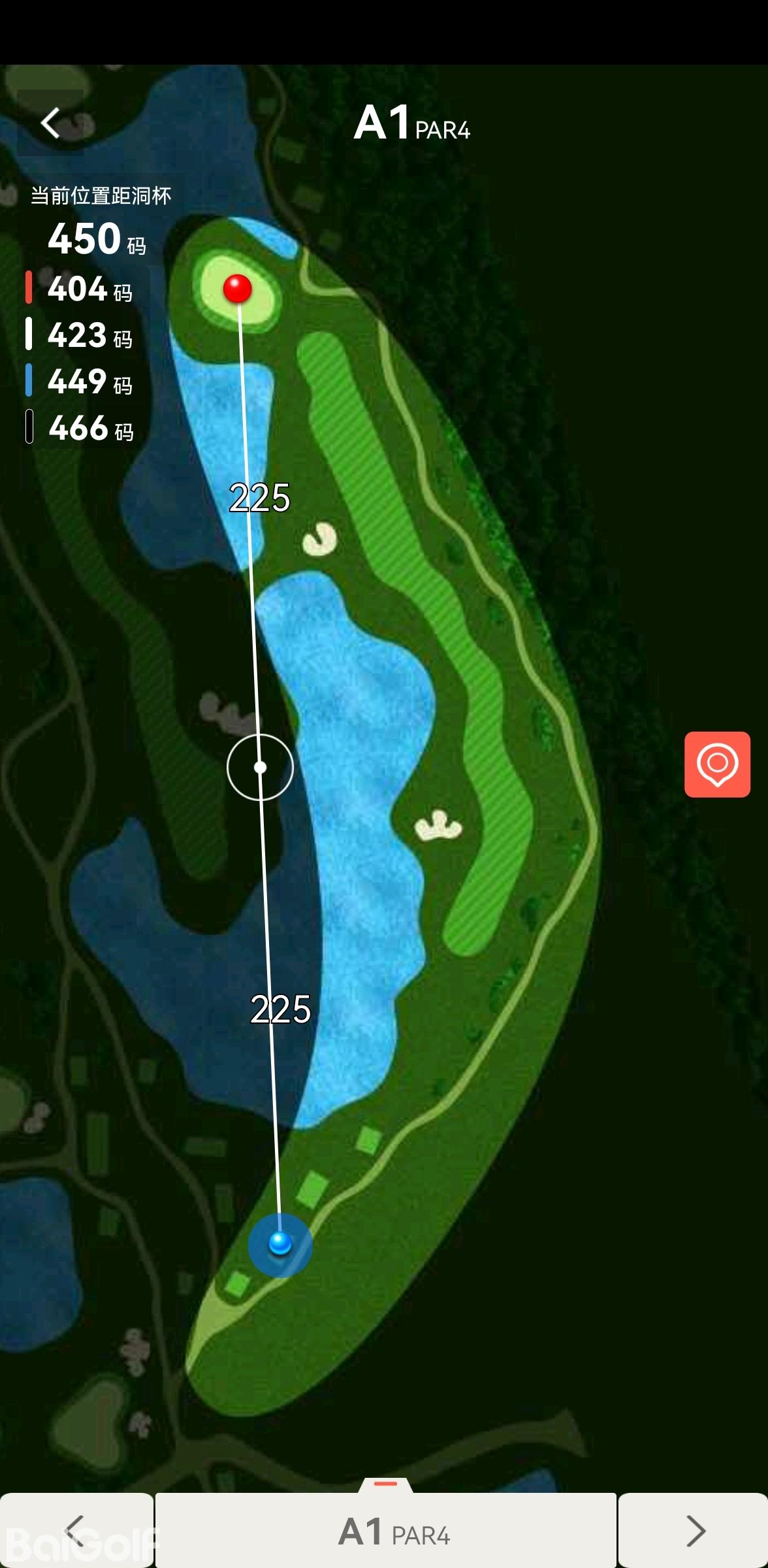Go back using the top-left arrow

pos(51,123)
